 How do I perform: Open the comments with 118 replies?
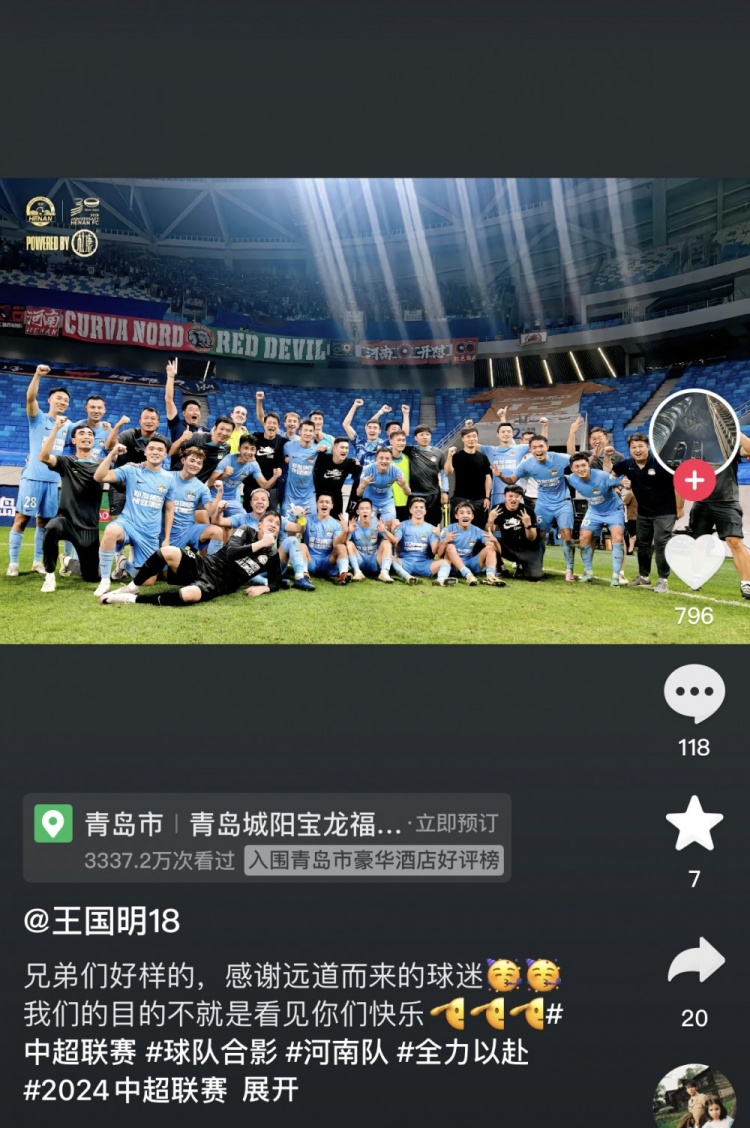click(x=695, y=693)
